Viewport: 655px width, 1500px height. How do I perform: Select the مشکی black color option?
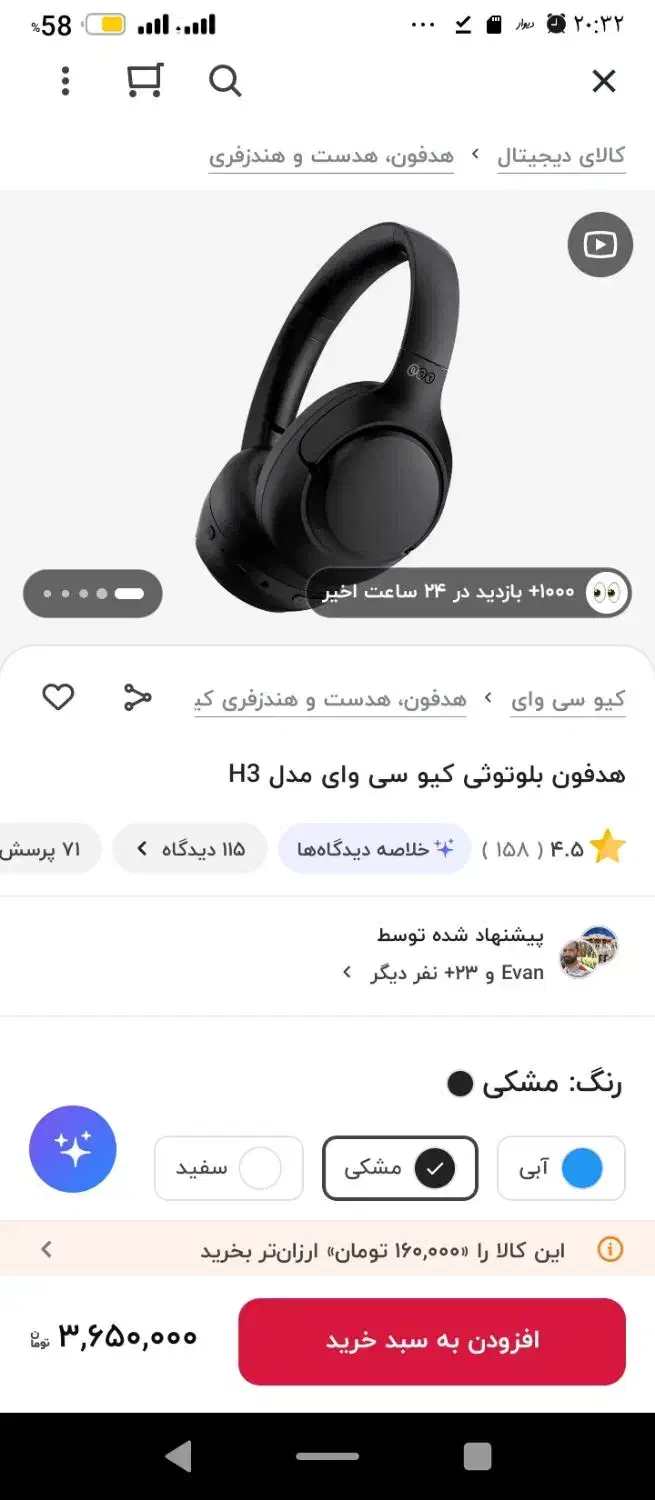tap(400, 1168)
